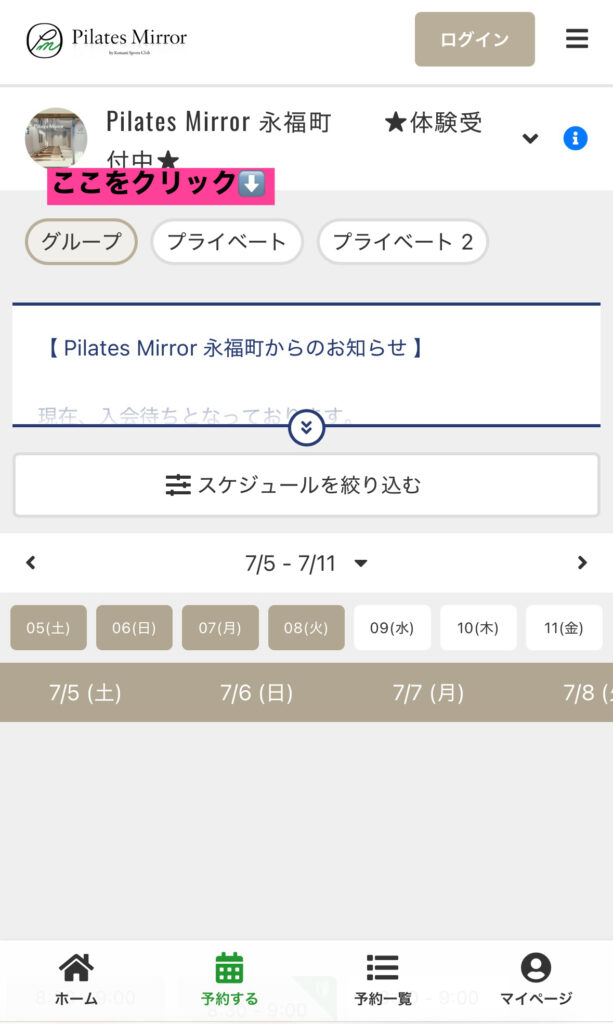Select the グループ chip
This screenshot has width=613, height=1024.
pos(81,242)
